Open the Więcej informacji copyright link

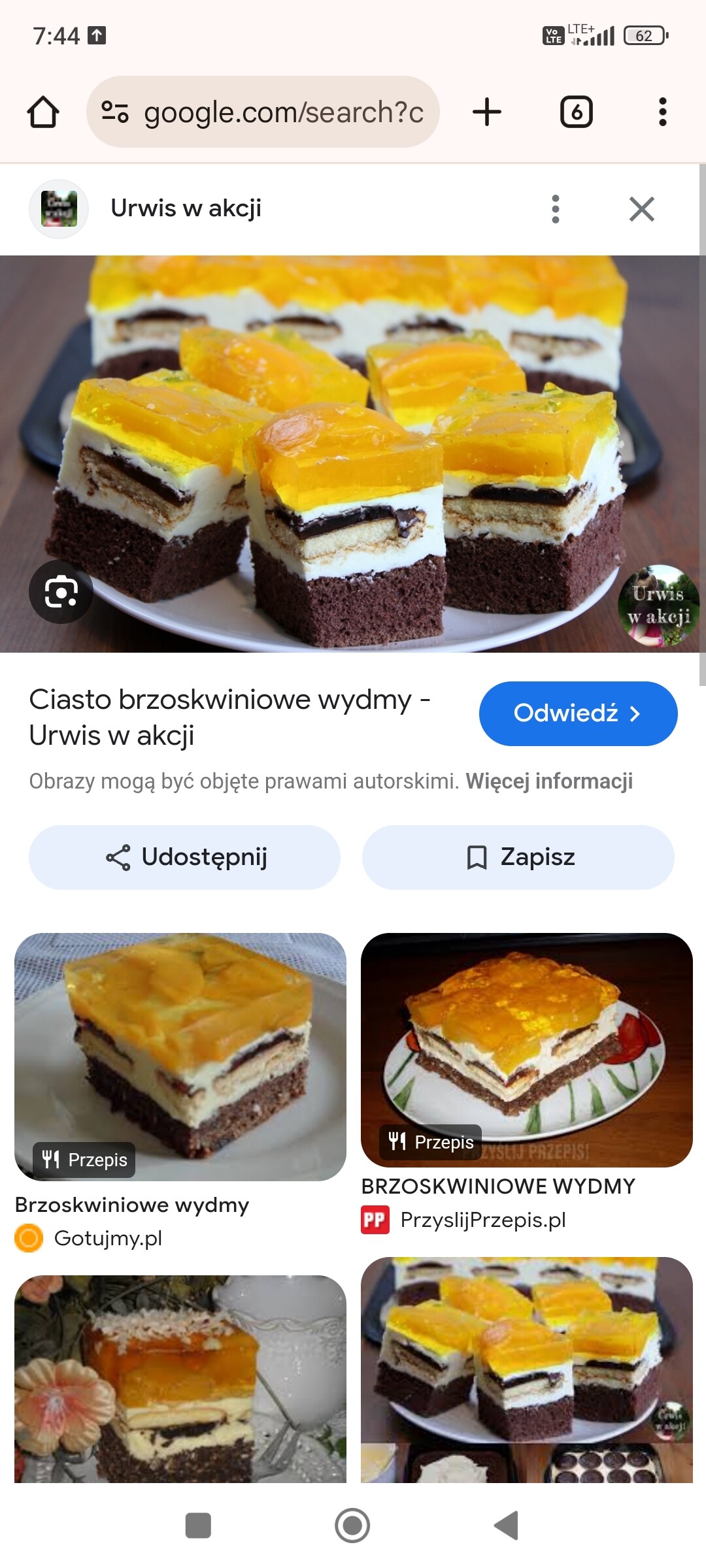click(x=549, y=781)
